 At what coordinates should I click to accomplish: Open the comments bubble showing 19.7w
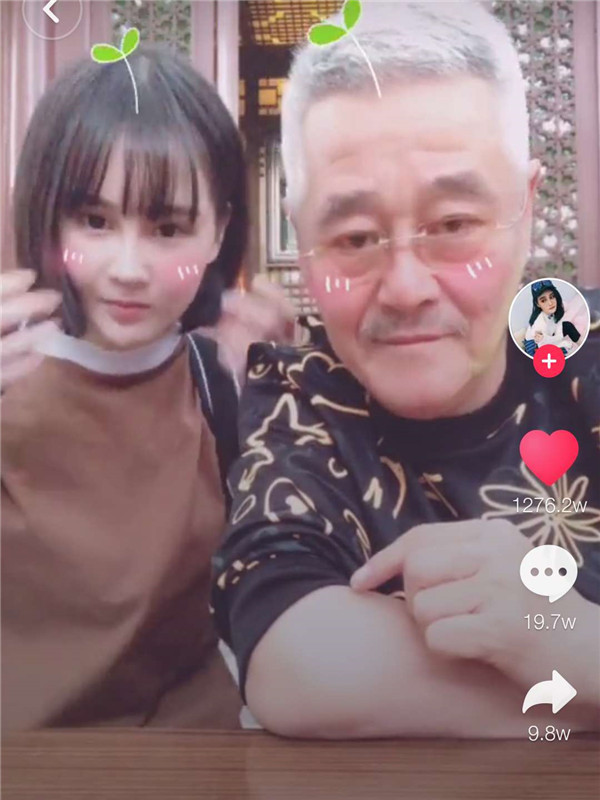pyautogui.click(x=548, y=573)
